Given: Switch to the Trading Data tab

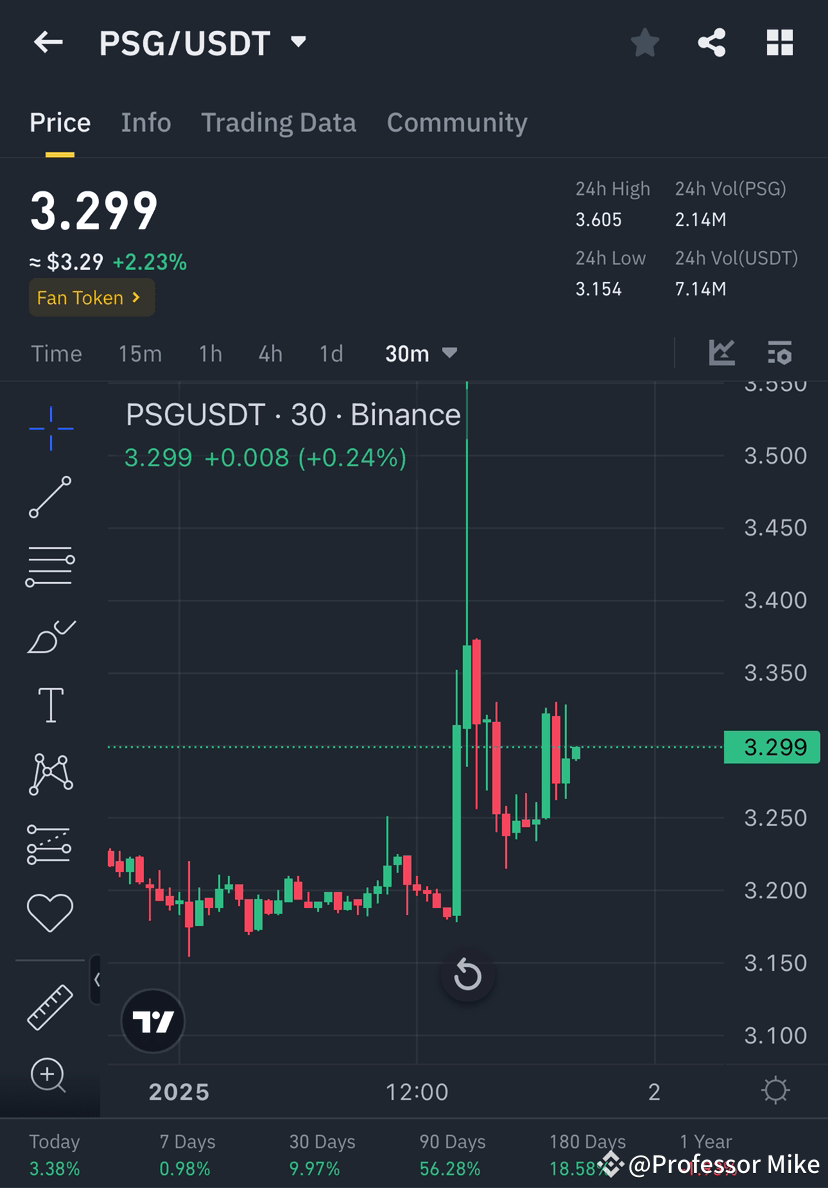Looking at the screenshot, I should [279, 122].
